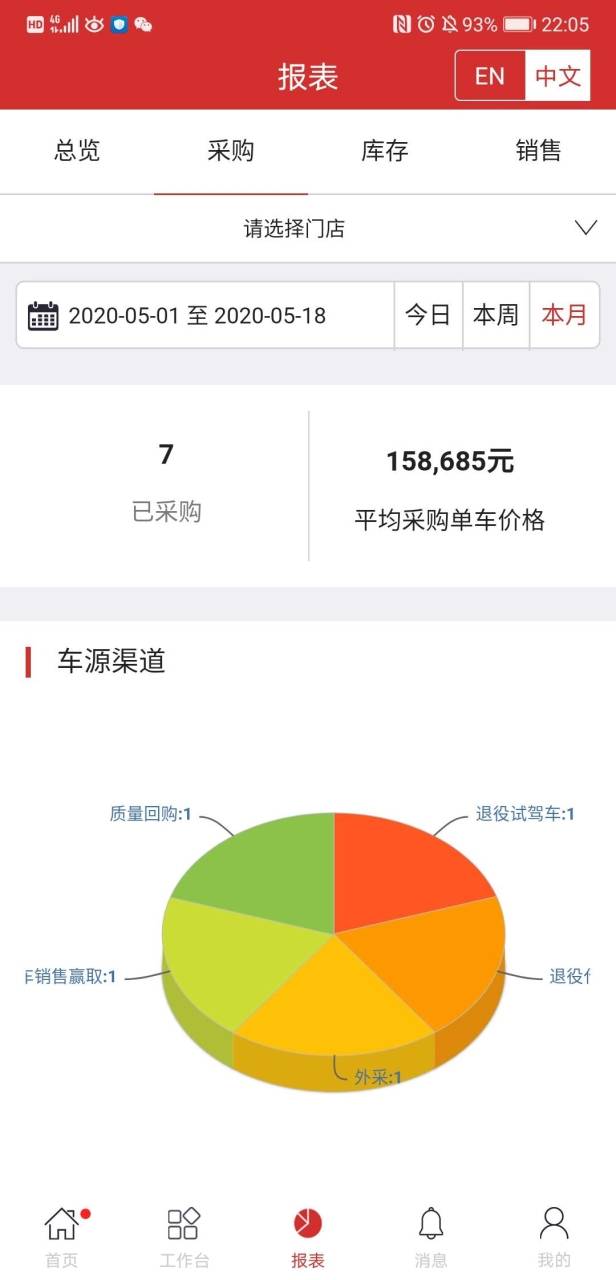Filter the report by 今日
The image size is (616, 1280).
point(428,316)
